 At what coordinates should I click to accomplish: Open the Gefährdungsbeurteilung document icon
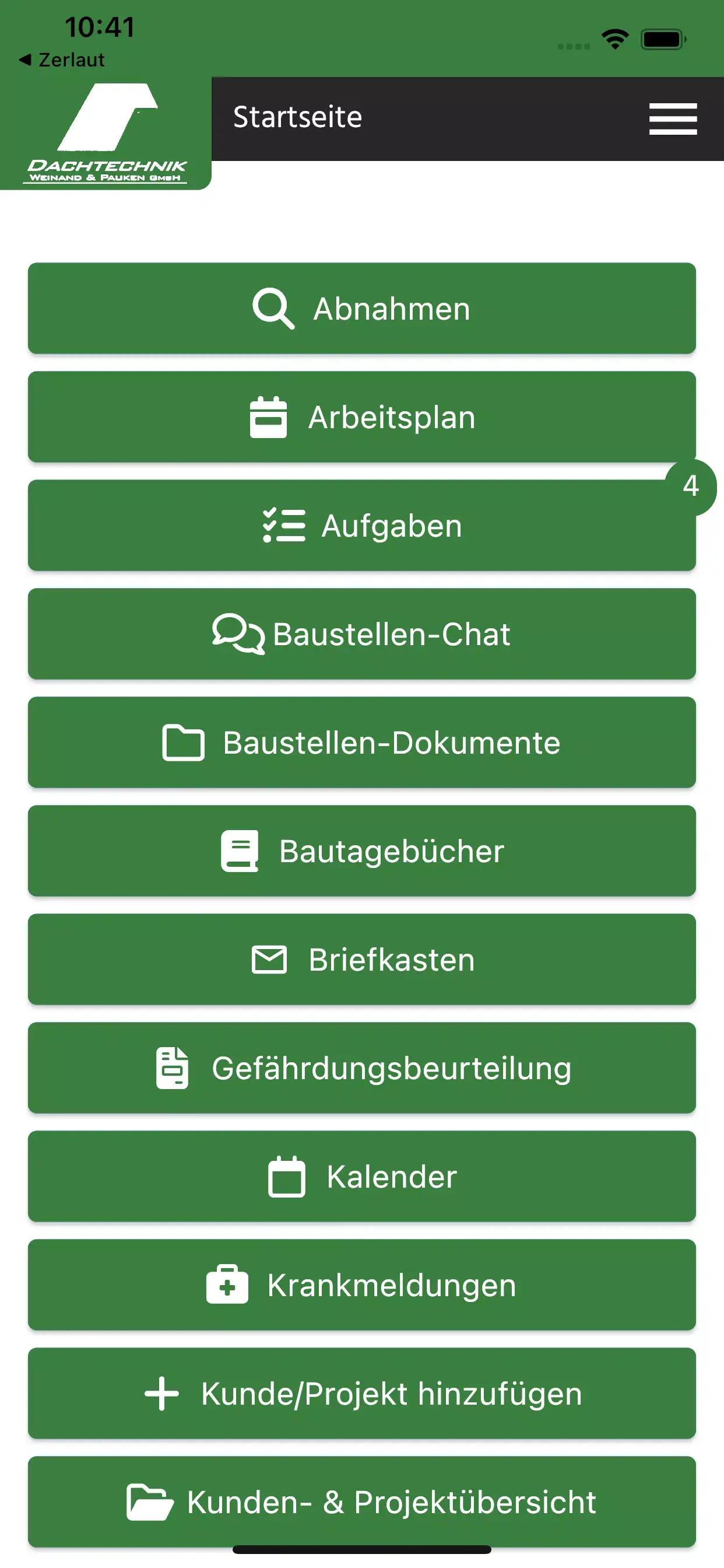click(x=171, y=1067)
